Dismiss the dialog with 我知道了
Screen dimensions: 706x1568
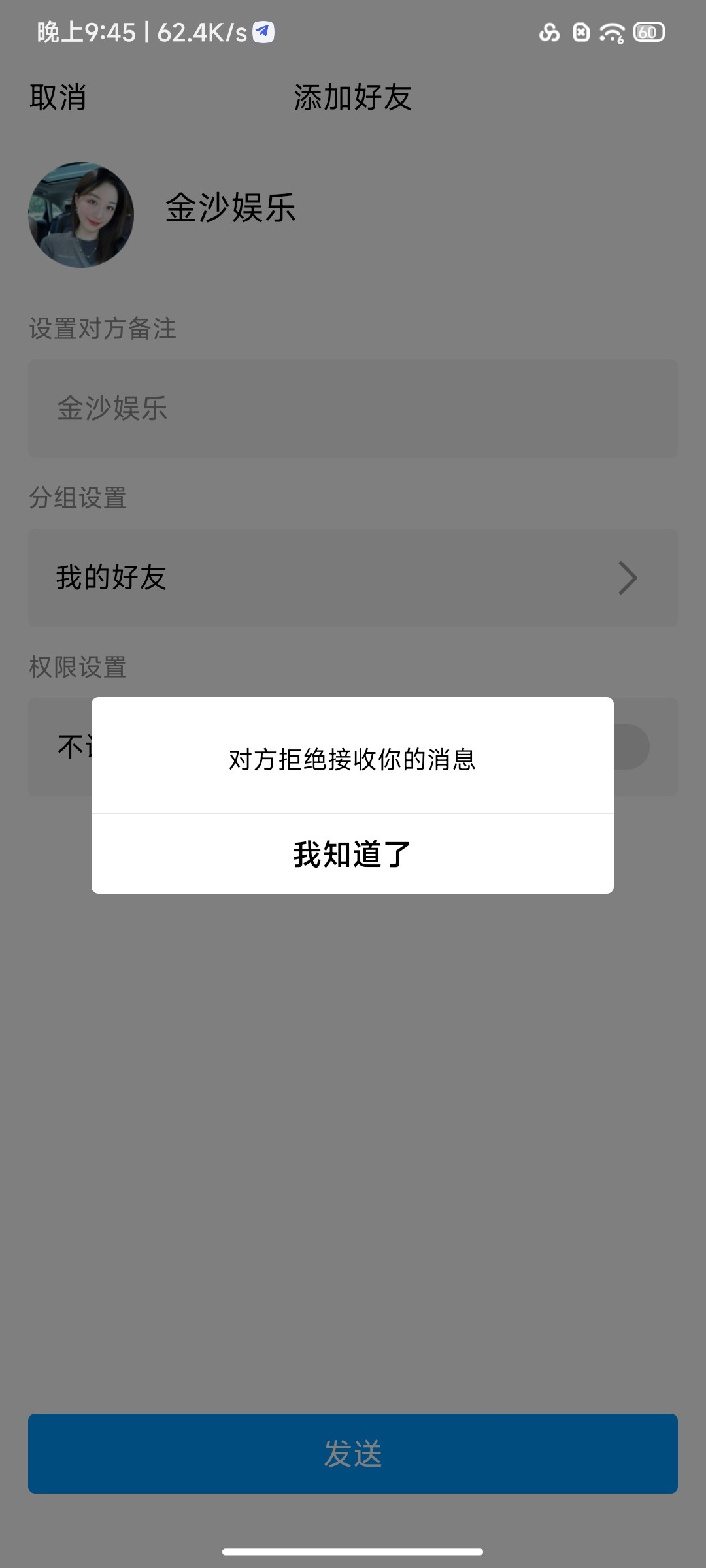click(353, 853)
